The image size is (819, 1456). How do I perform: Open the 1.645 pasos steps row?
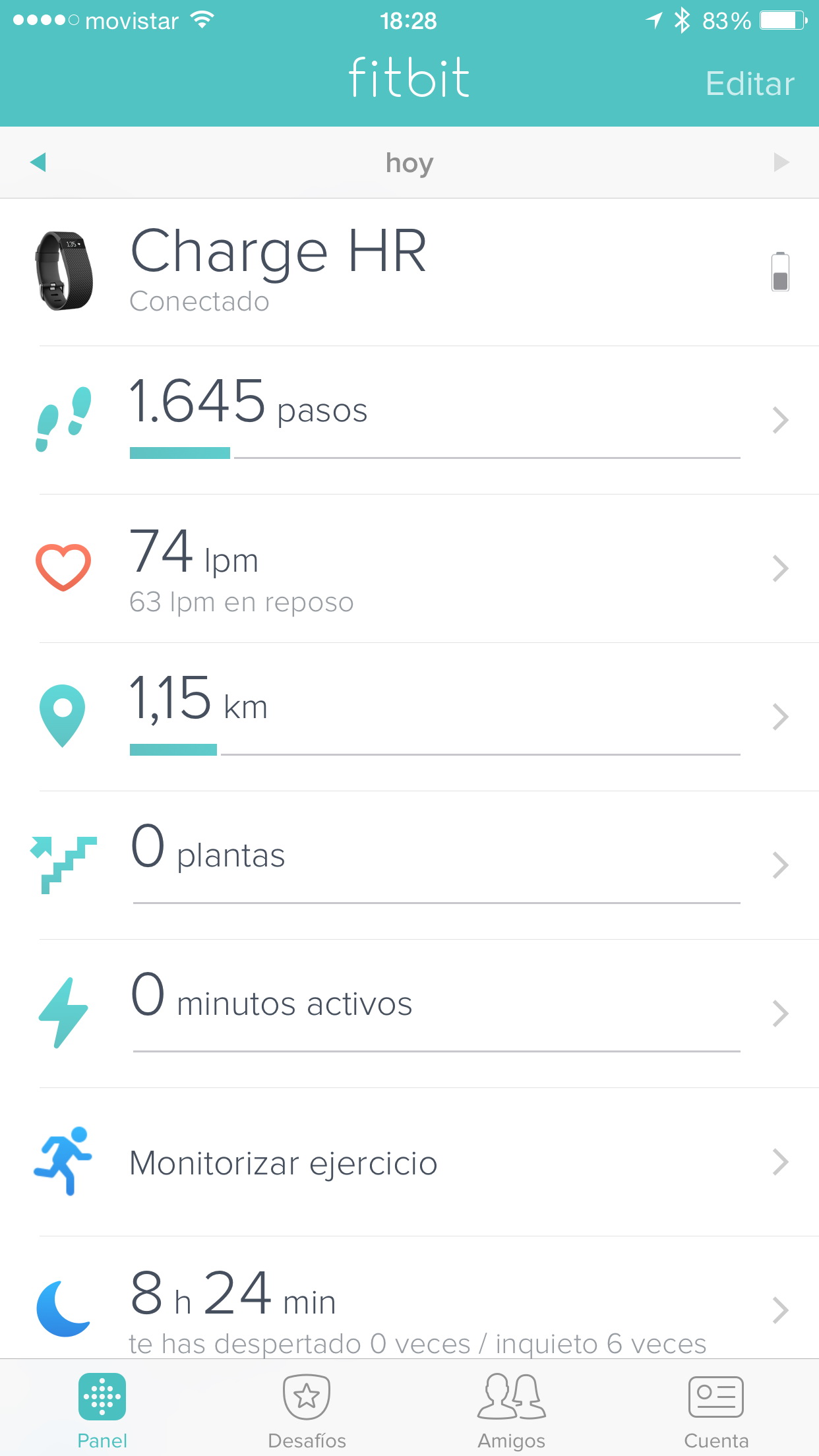(x=409, y=419)
